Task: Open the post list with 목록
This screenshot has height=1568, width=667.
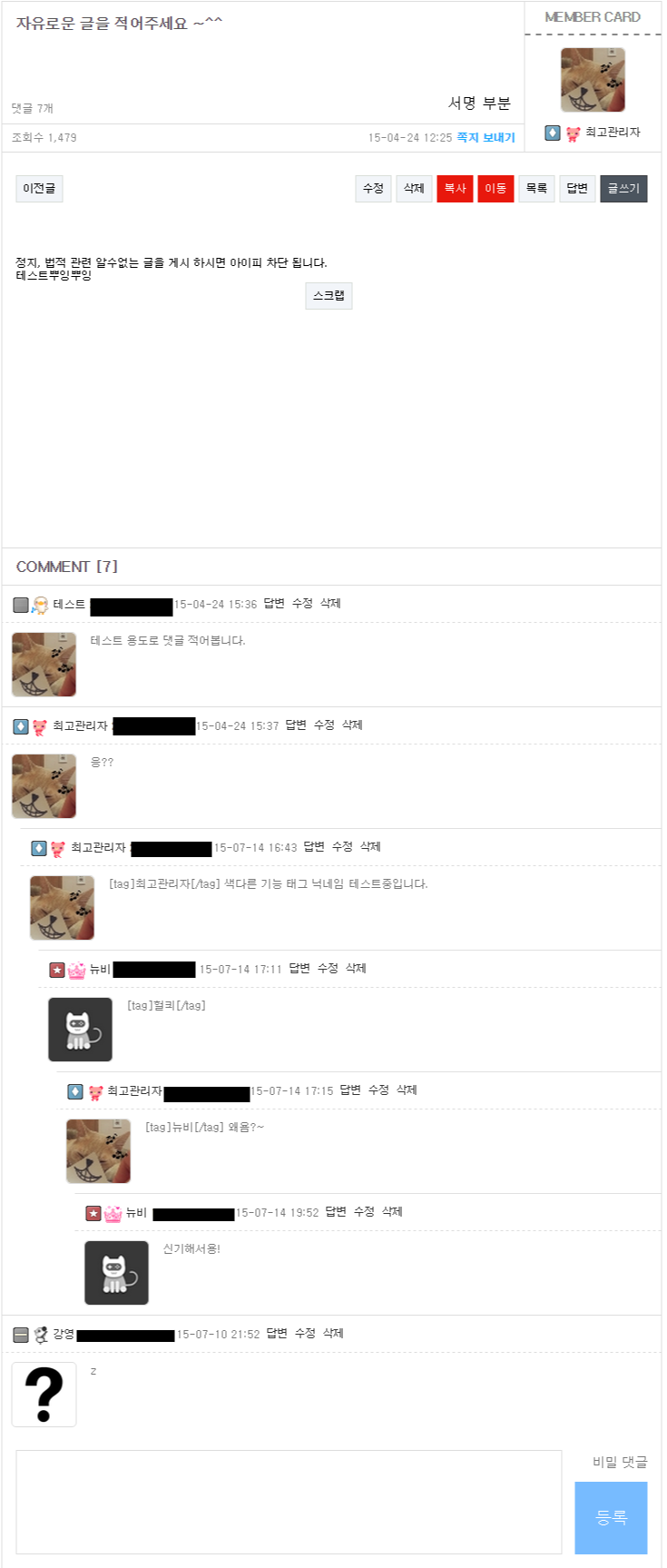Action: point(536,188)
